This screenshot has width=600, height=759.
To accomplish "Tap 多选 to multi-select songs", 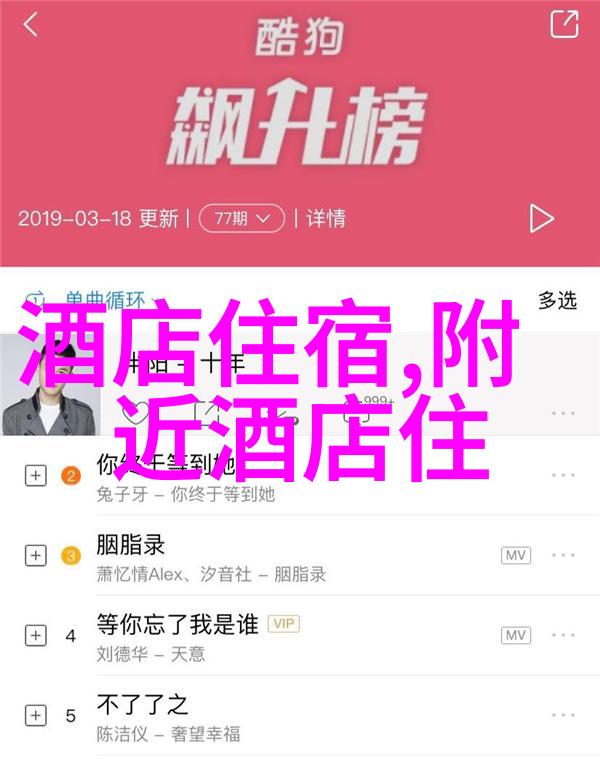I will point(557,299).
